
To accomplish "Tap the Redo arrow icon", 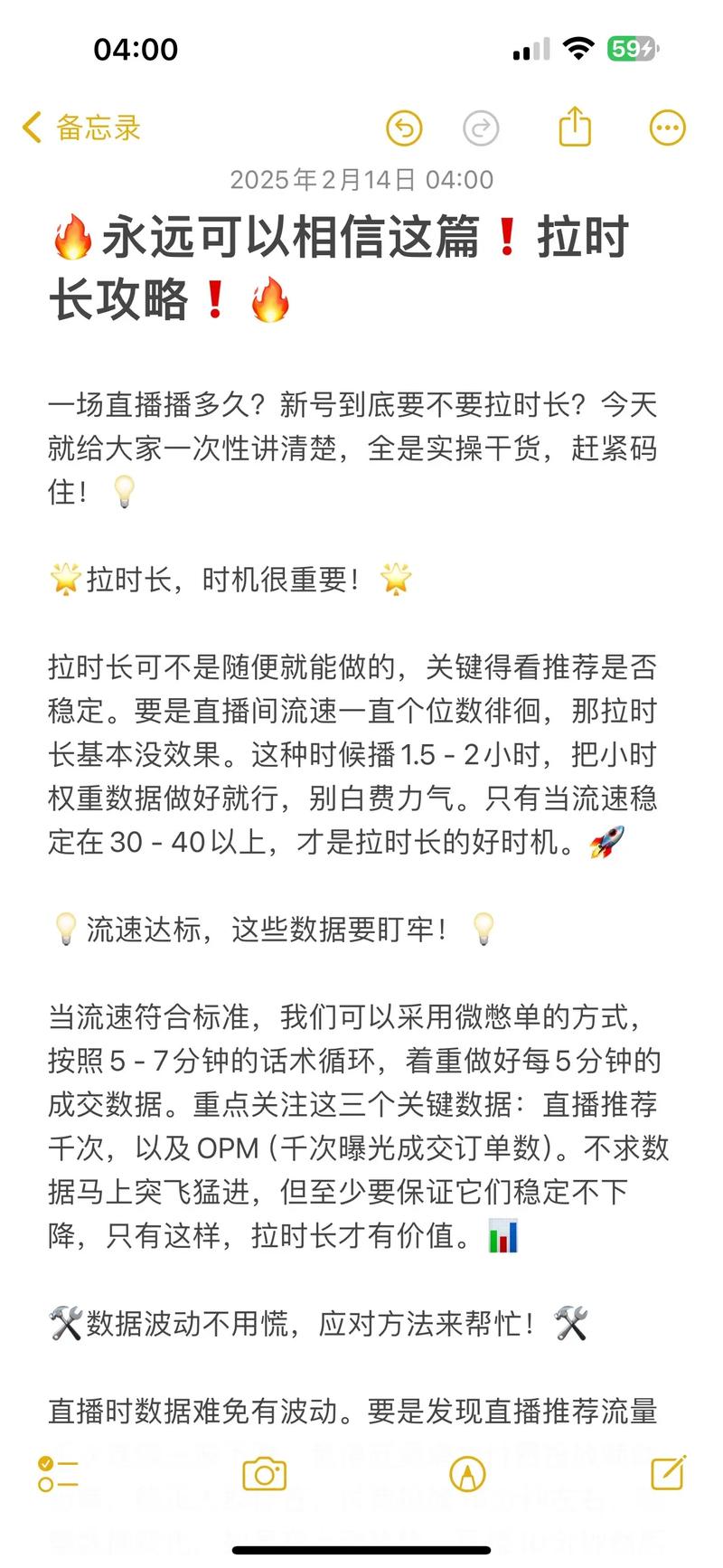I will point(478,128).
